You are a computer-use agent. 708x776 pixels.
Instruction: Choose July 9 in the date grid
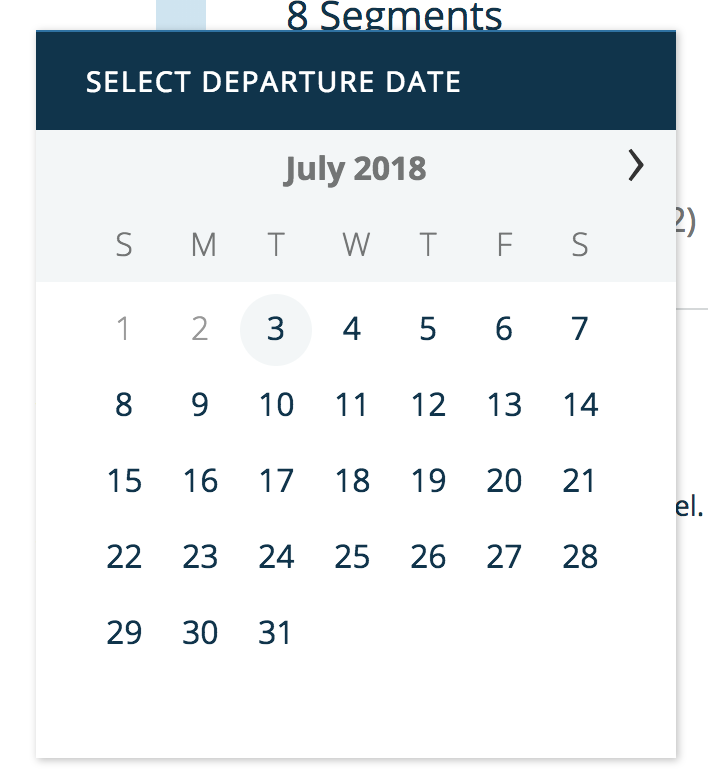[x=200, y=405]
